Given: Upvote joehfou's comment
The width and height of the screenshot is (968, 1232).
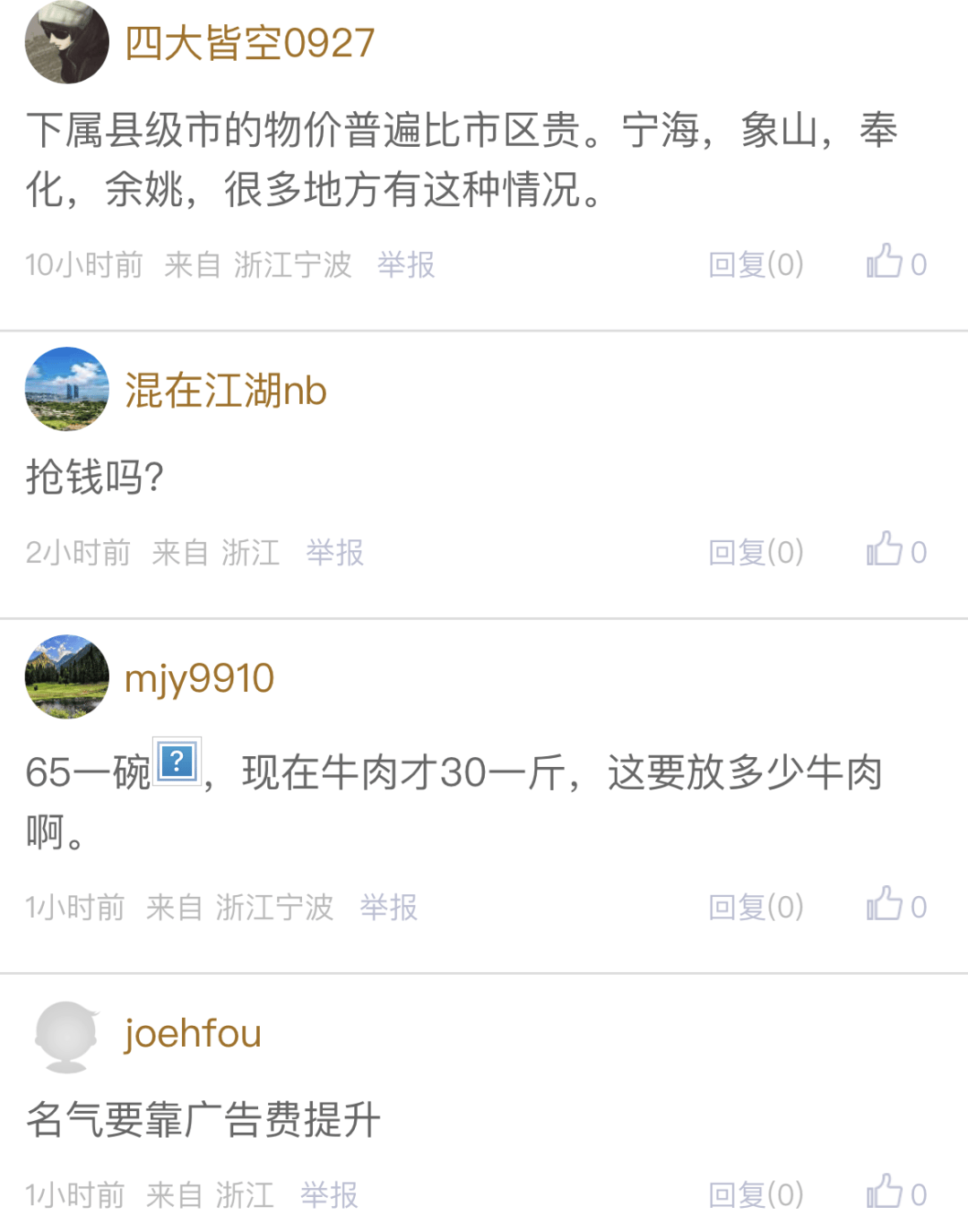Looking at the screenshot, I should click(895, 1193).
